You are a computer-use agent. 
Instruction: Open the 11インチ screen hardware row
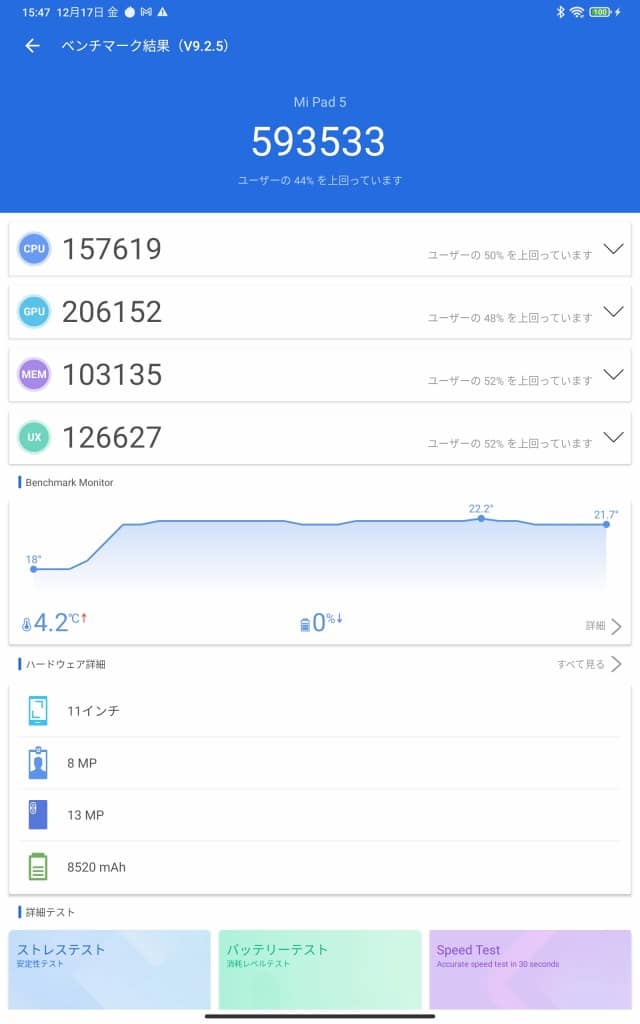pyautogui.click(x=320, y=711)
